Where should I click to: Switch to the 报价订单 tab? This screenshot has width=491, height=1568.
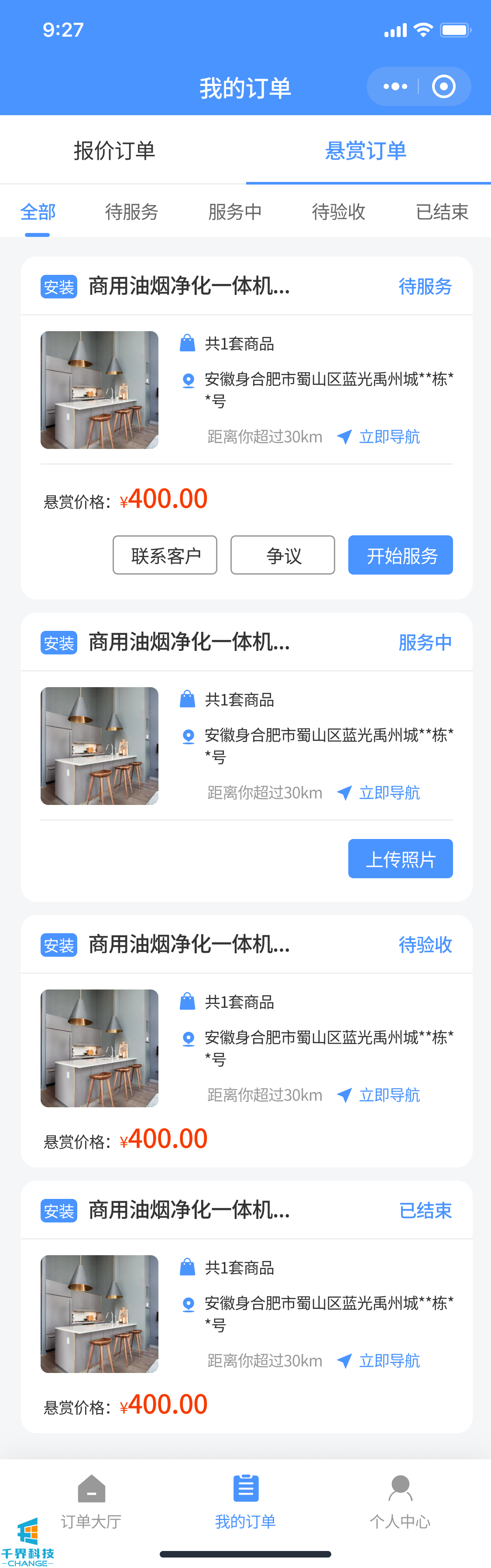point(114,151)
